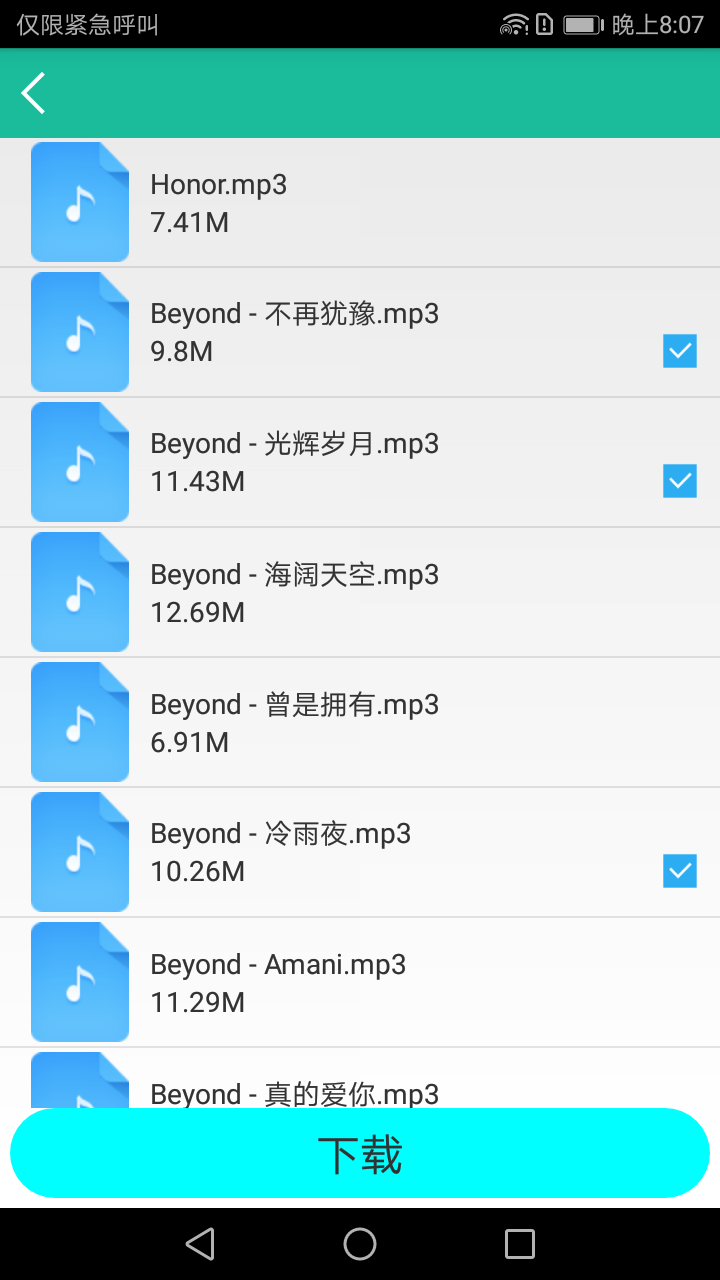Uncheck the Beyond - 光辉岁月.mp3 checkbox
The height and width of the screenshot is (1280, 720).
pos(680,481)
